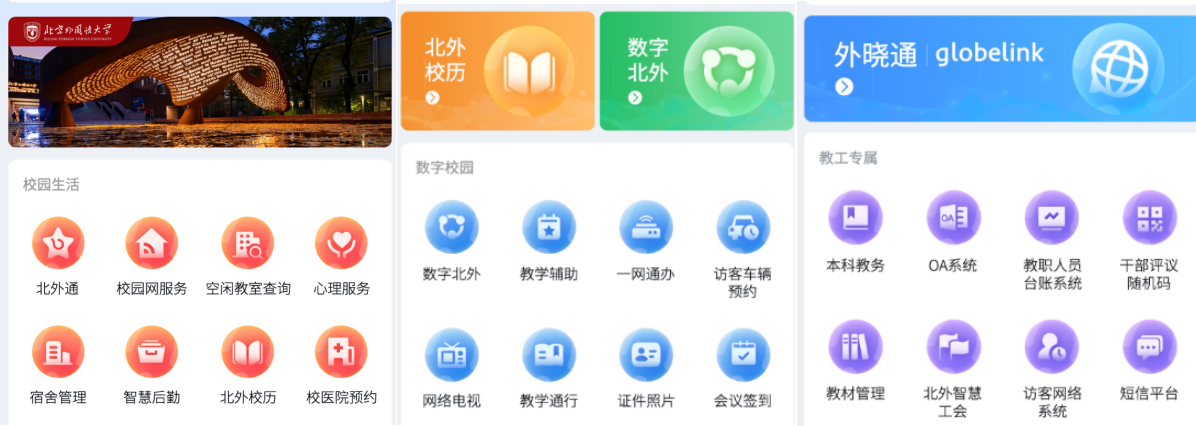The width and height of the screenshot is (1196, 426).
Task: Open 访客车辆预约 visitor vehicle booking
Action: pos(743,228)
